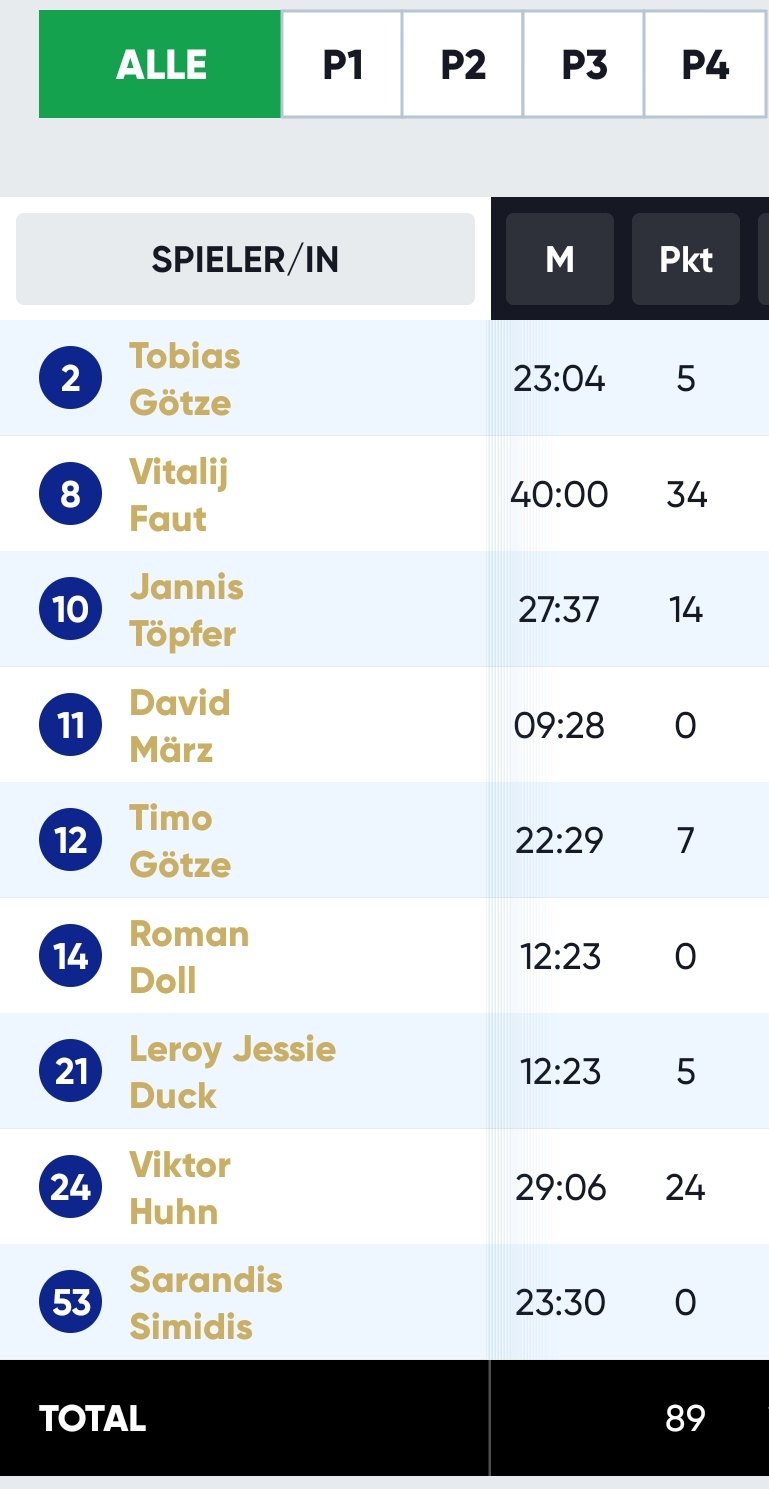Sort table by Pkt column
The image size is (769, 1489).
click(x=686, y=259)
